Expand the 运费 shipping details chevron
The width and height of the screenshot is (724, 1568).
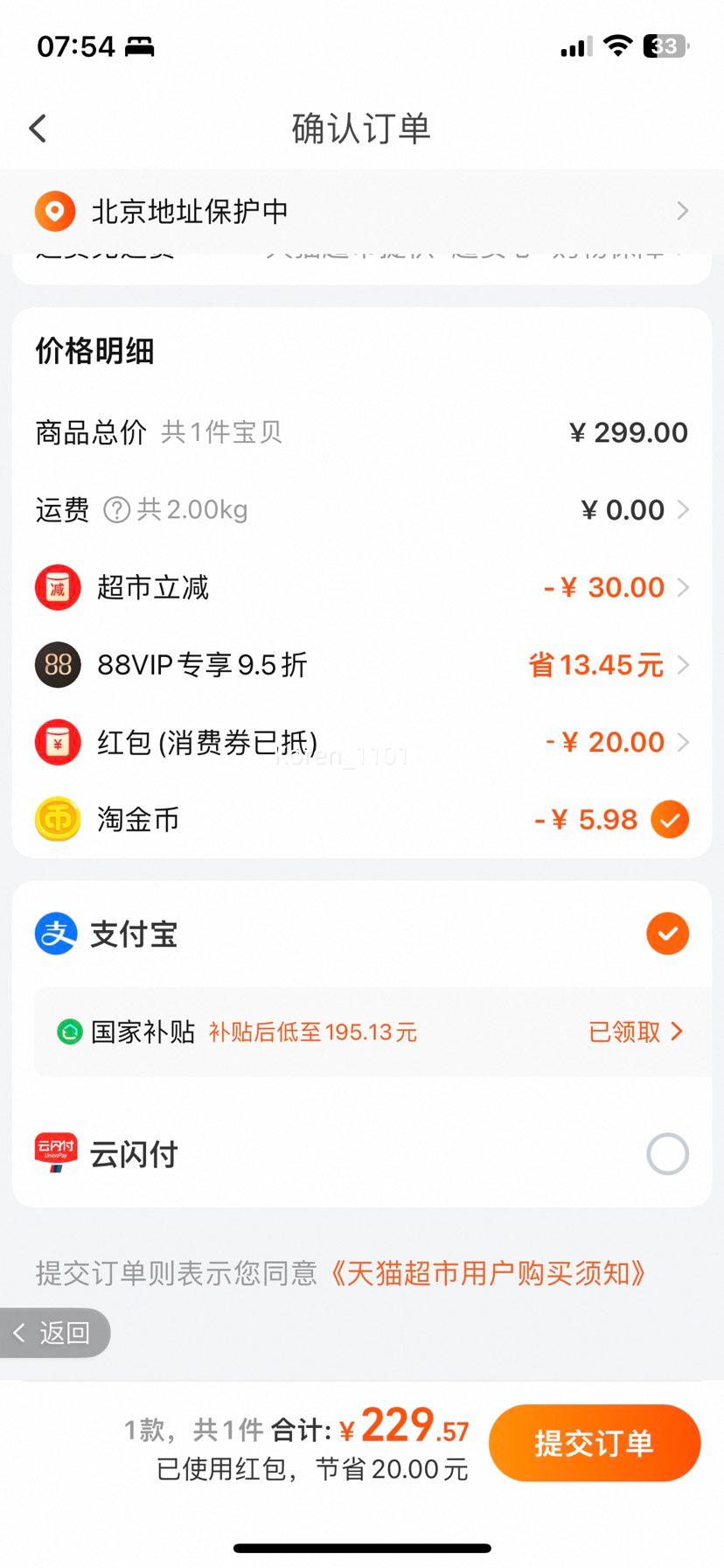click(683, 510)
